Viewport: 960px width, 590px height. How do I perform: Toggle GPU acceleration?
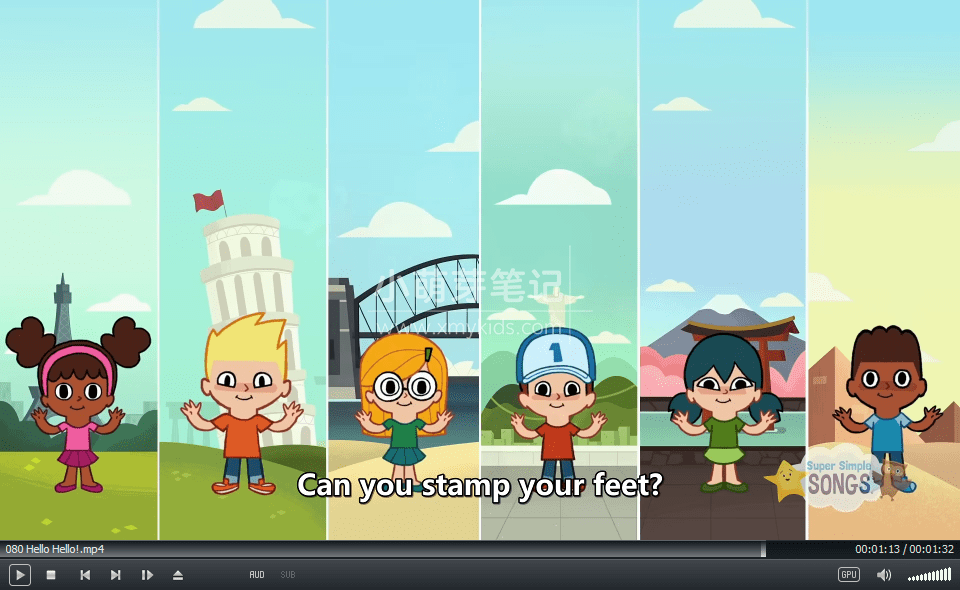coord(848,575)
